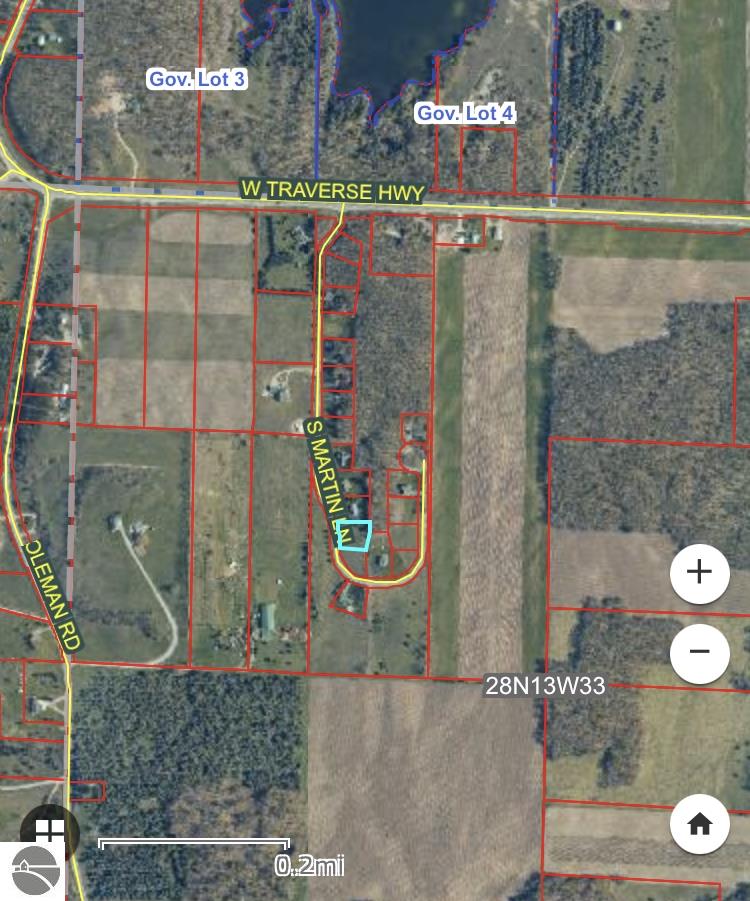The width and height of the screenshot is (750, 901).
Task: Open the basemap gallery grid button
Action: 48,829
